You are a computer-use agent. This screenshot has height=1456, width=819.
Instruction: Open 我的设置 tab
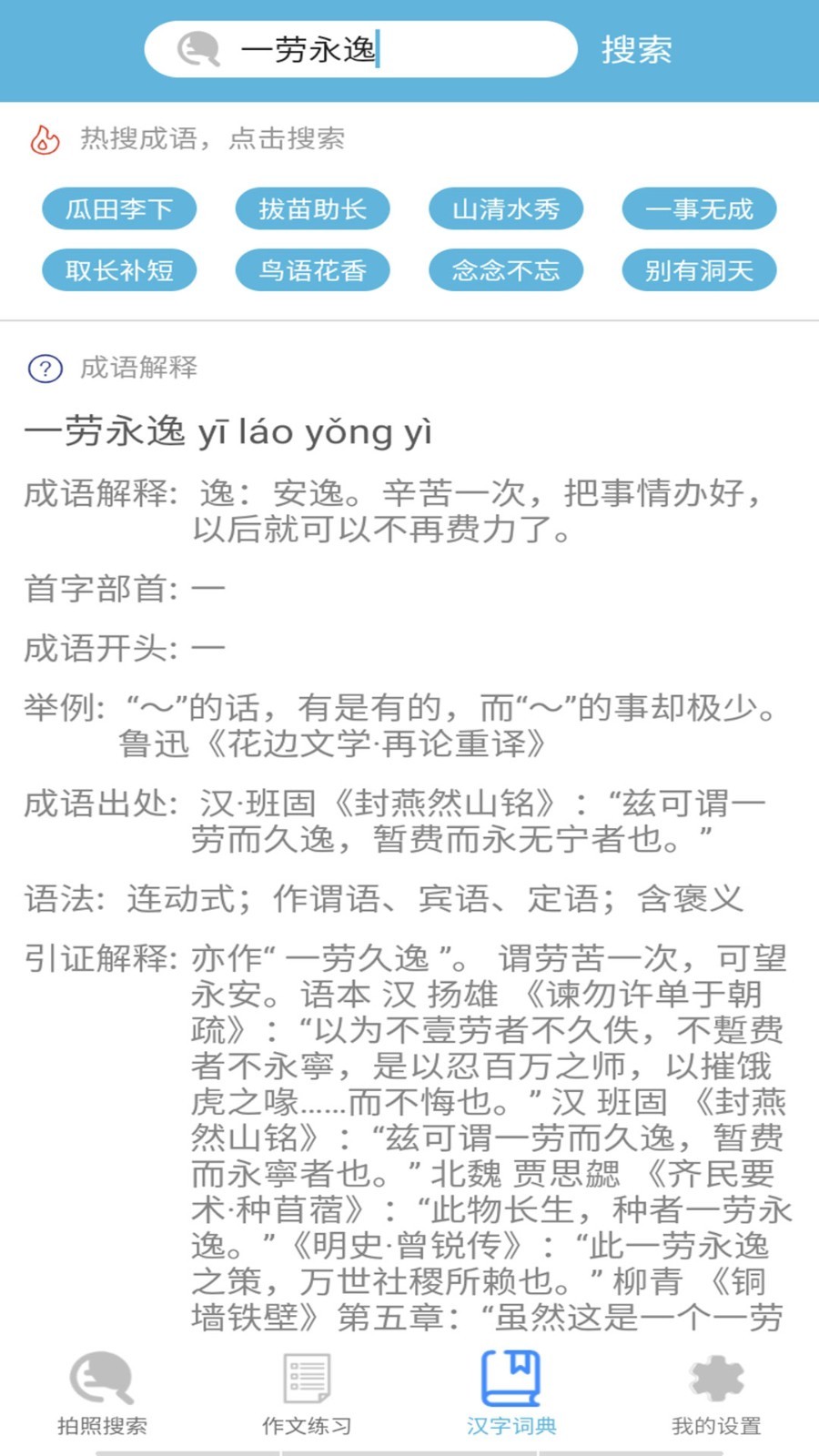point(716,1393)
